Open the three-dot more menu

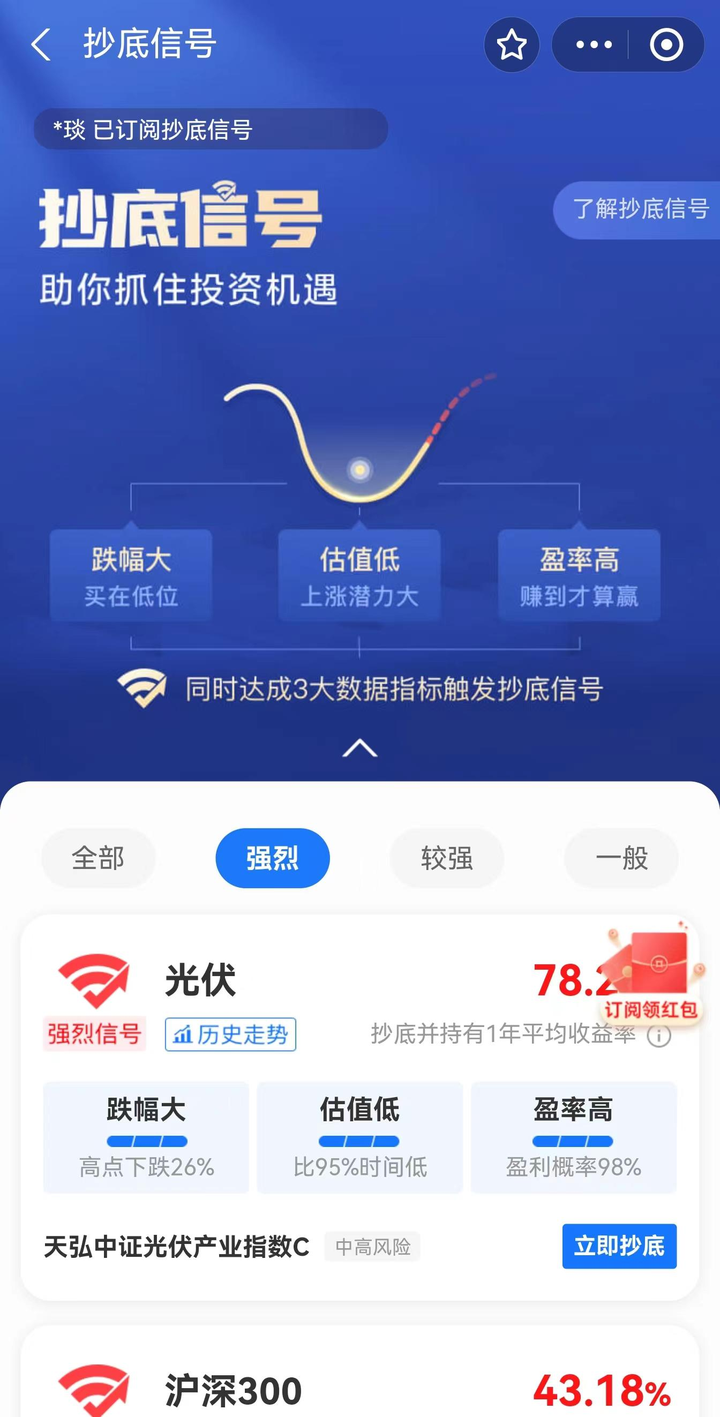594,45
